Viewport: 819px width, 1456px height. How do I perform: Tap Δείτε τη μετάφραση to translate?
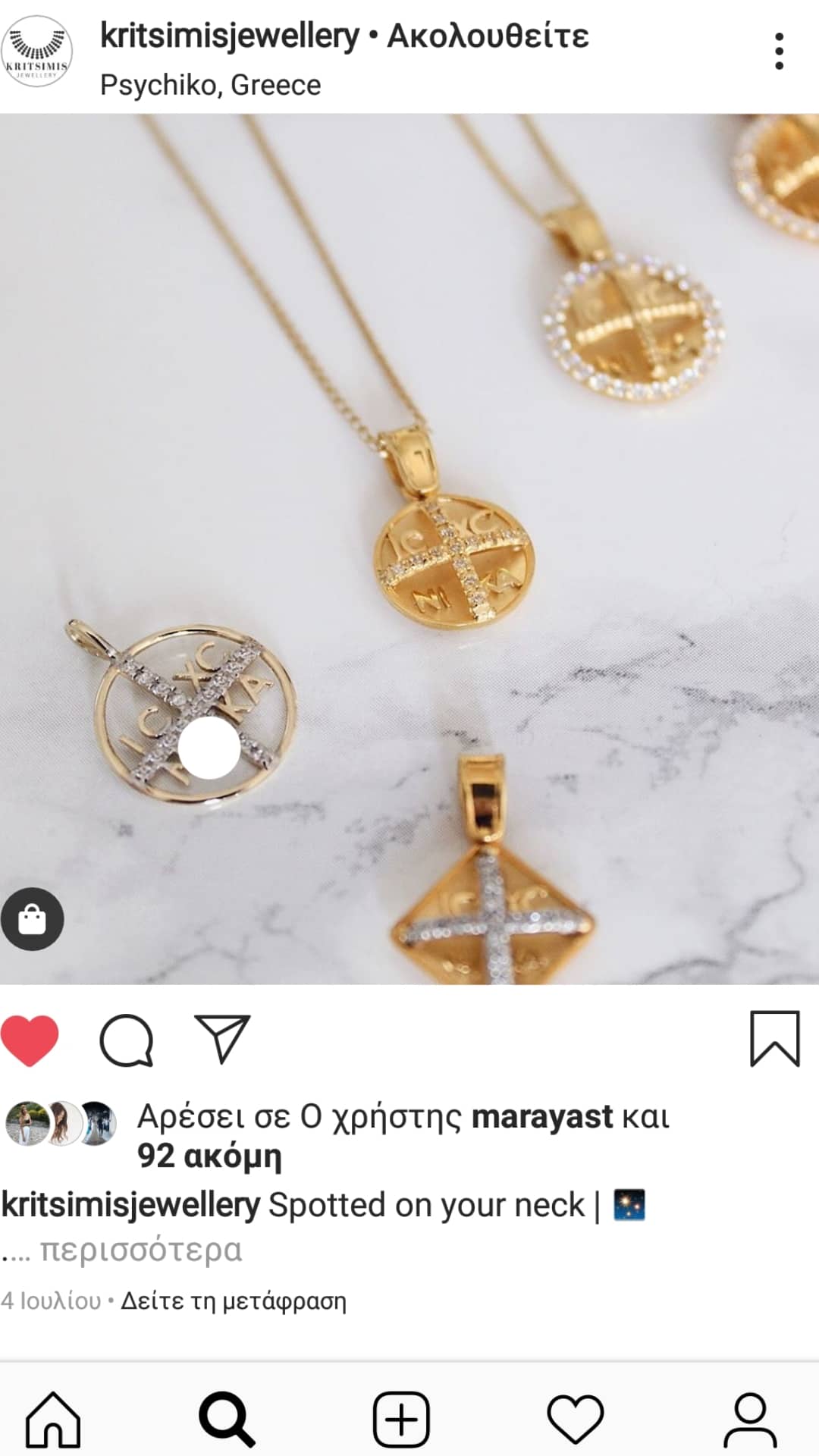[234, 1301]
